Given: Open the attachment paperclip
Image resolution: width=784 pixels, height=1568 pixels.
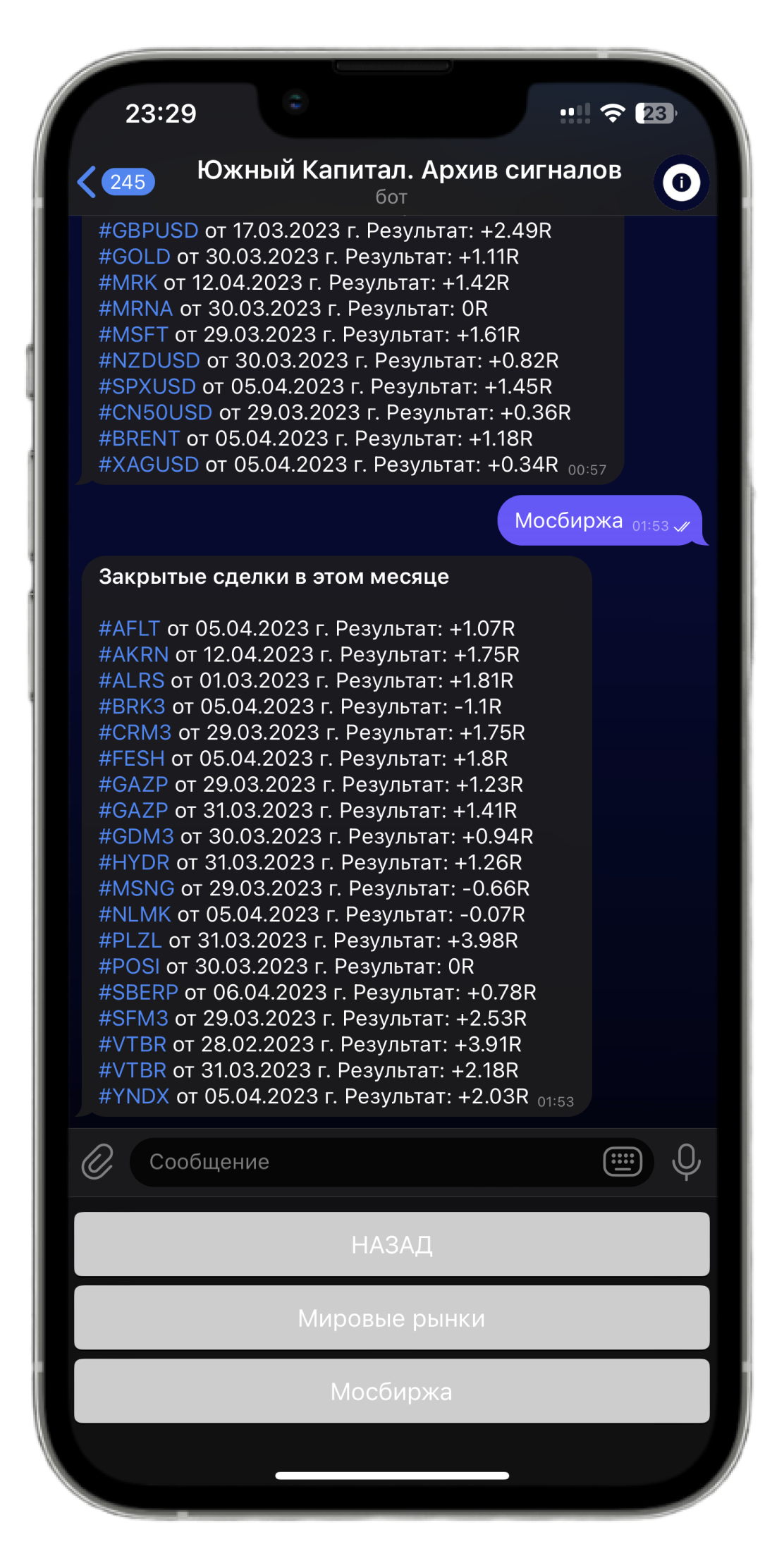Looking at the screenshot, I should point(97,1161).
